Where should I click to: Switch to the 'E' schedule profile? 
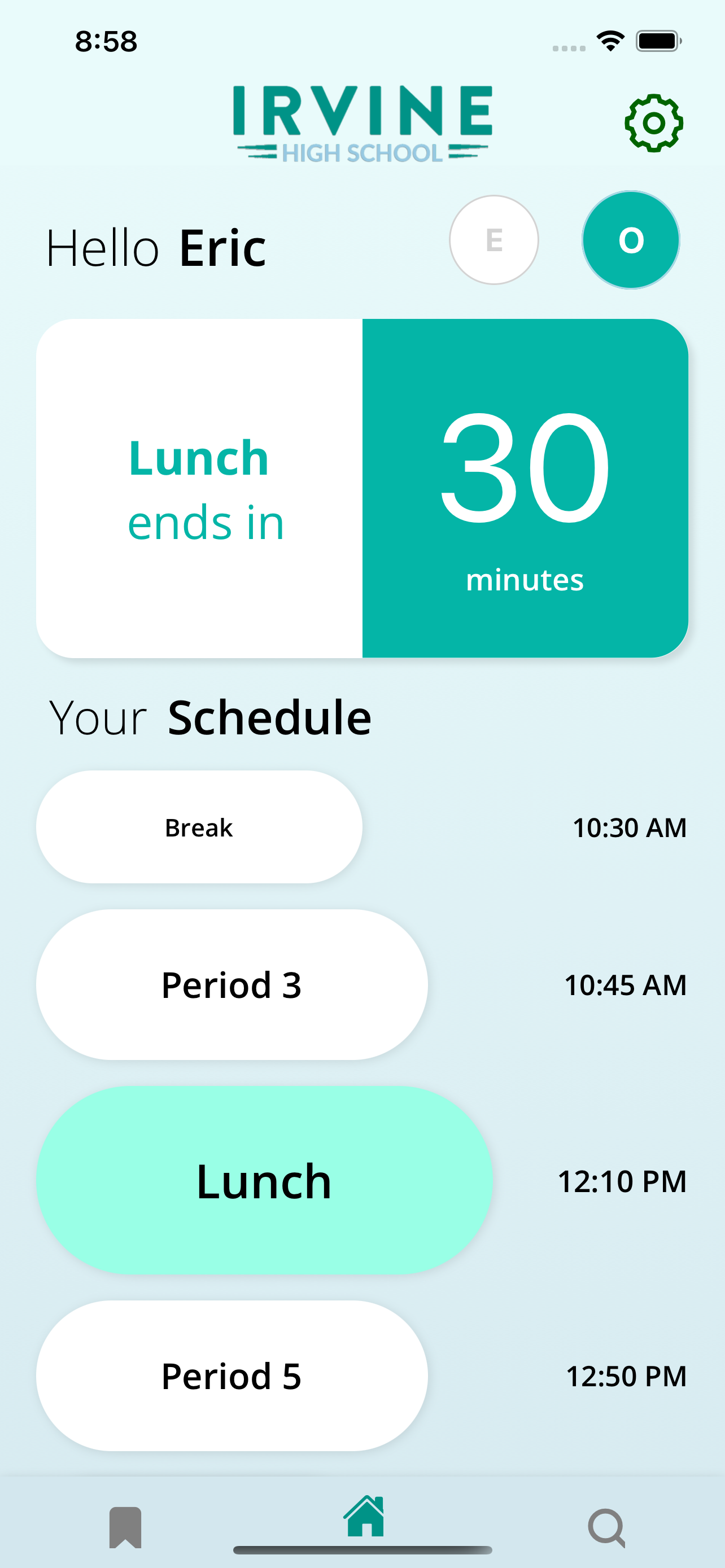click(x=493, y=240)
